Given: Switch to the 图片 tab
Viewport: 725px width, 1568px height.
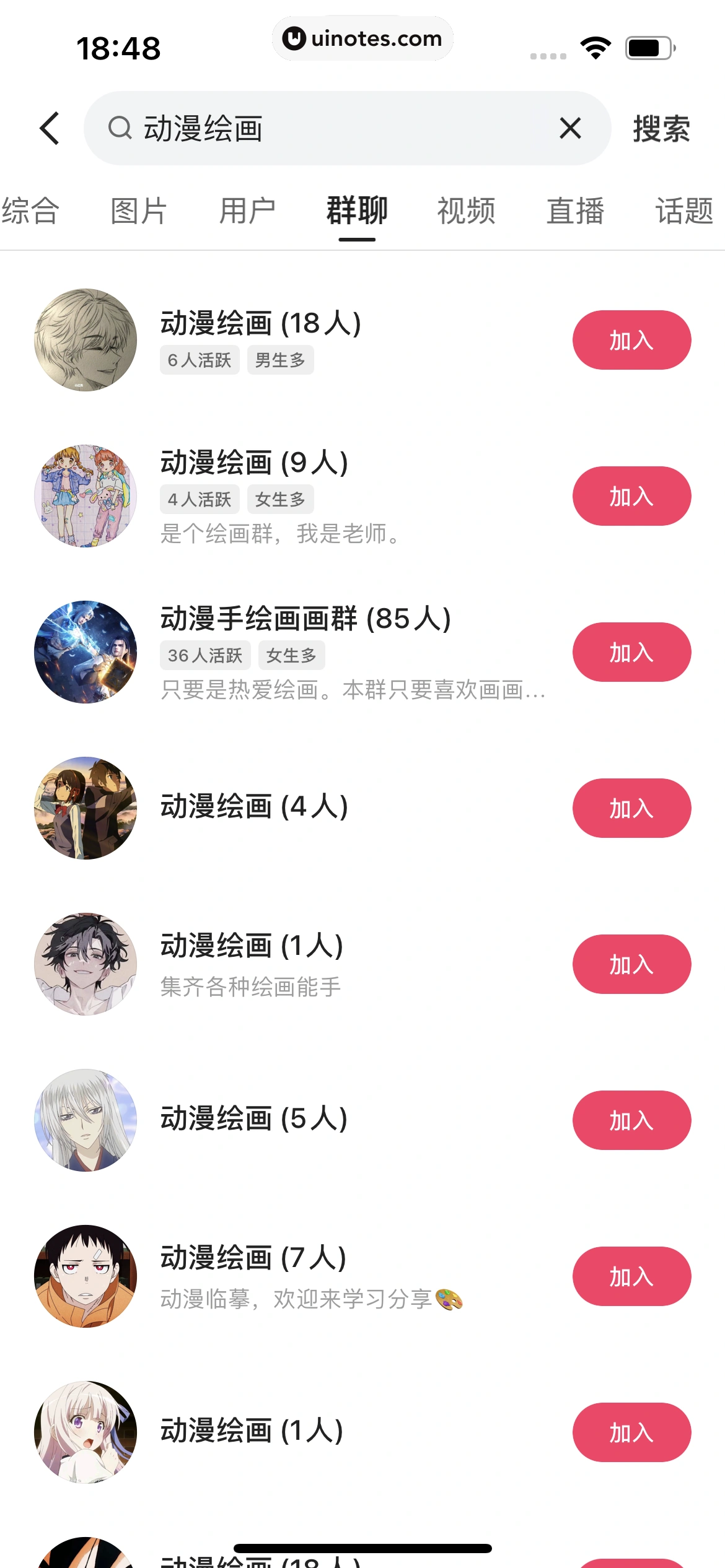Looking at the screenshot, I should coord(139,211).
